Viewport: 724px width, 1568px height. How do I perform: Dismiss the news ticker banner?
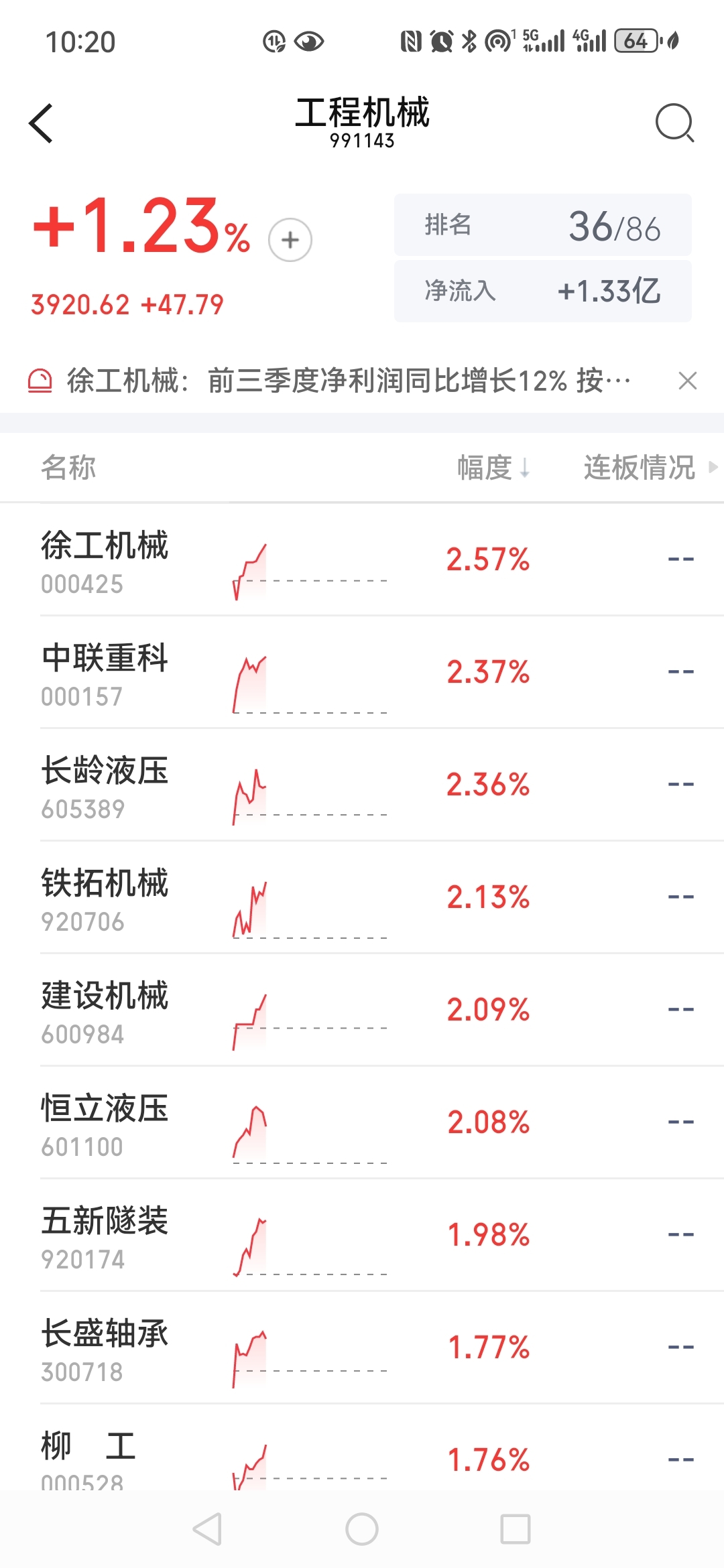[687, 381]
